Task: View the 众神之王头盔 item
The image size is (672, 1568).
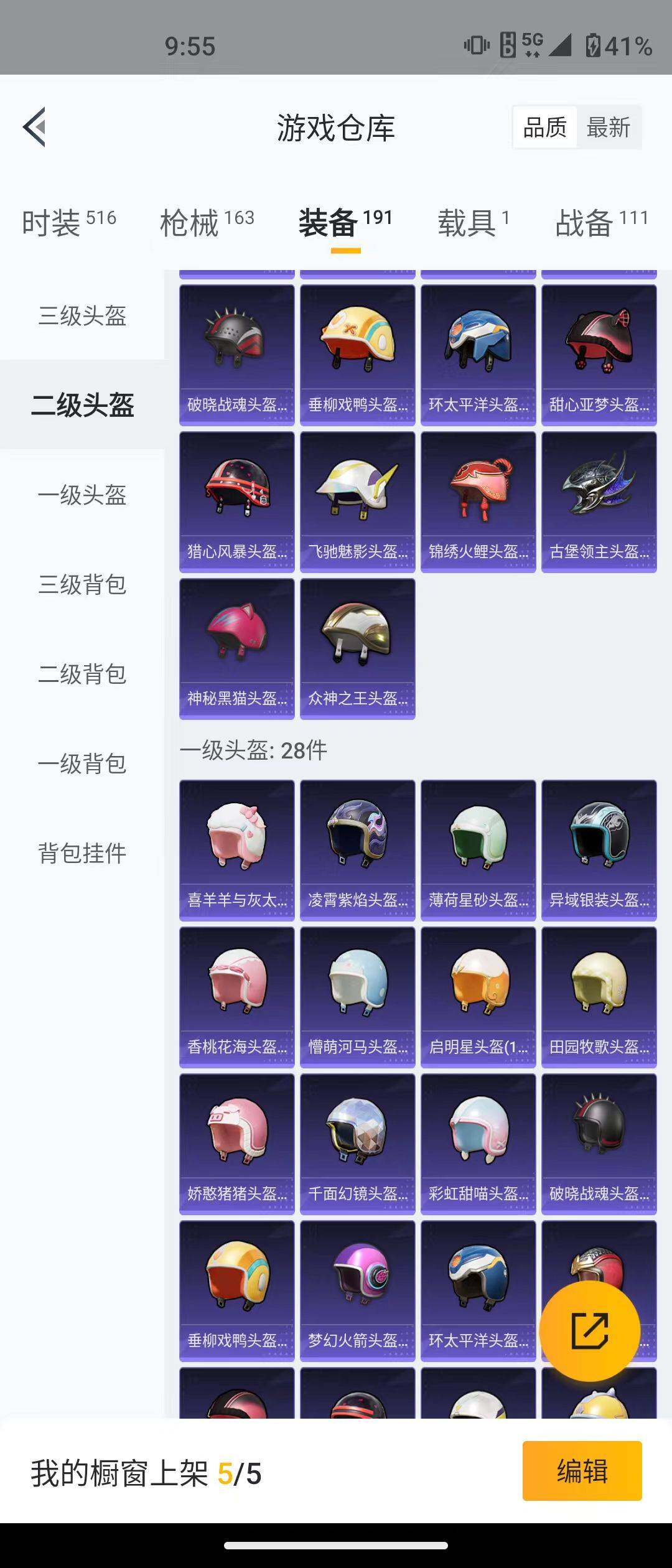Action: (357, 648)
